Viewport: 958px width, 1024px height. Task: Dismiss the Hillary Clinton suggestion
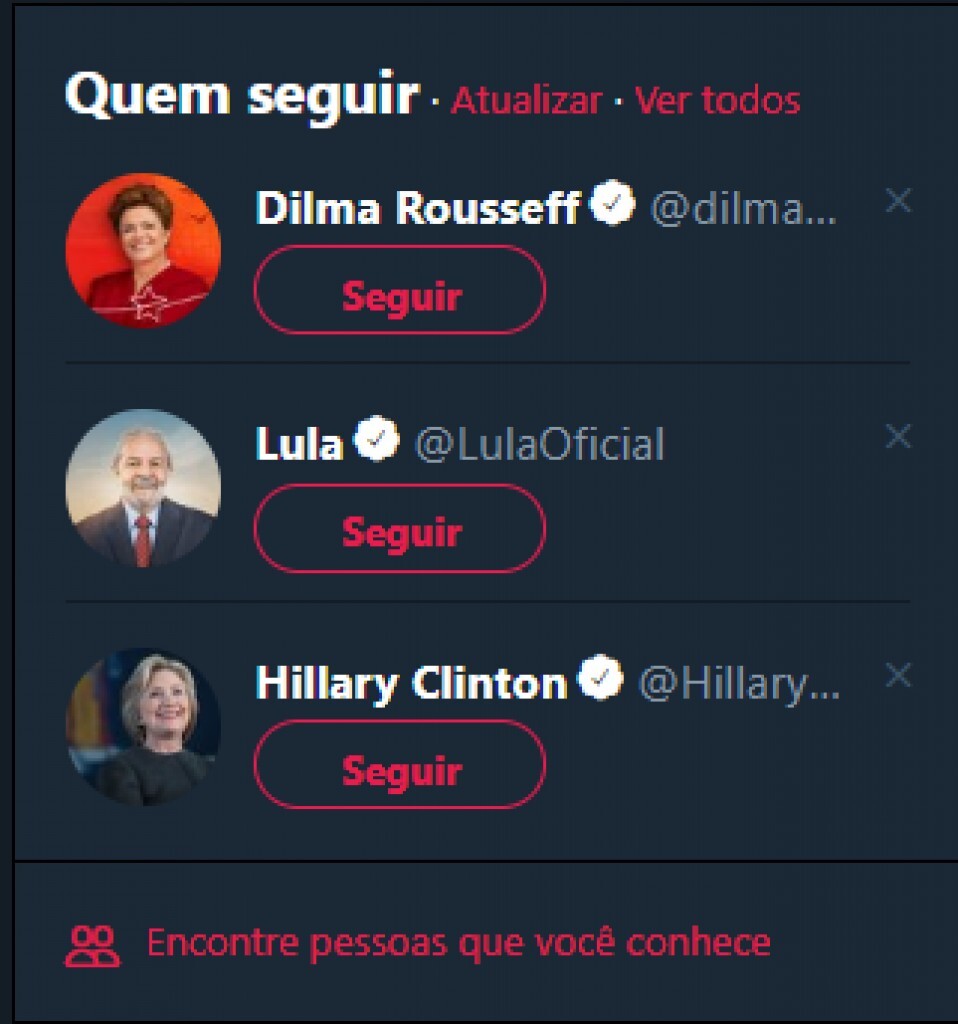[898, 676]
